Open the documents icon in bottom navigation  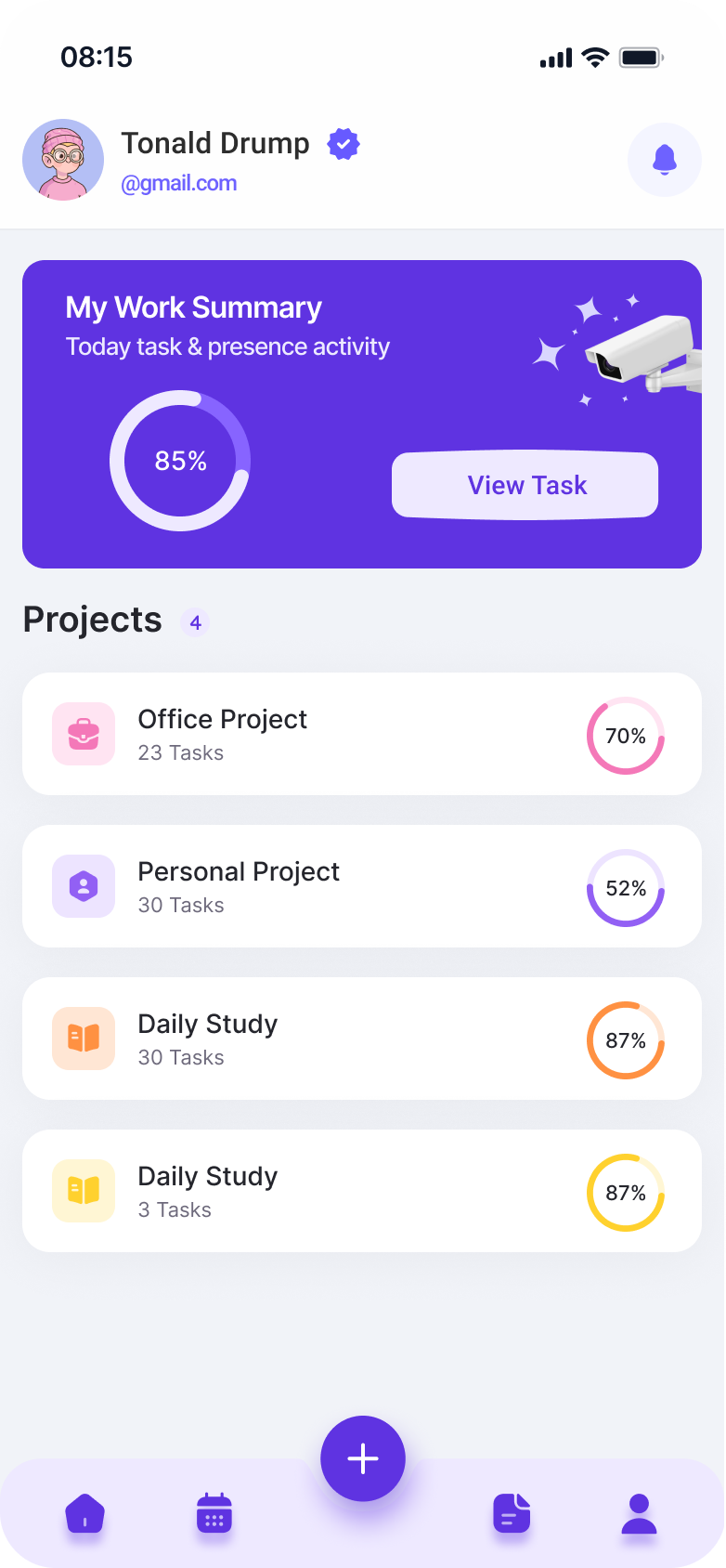point(512,1513)
